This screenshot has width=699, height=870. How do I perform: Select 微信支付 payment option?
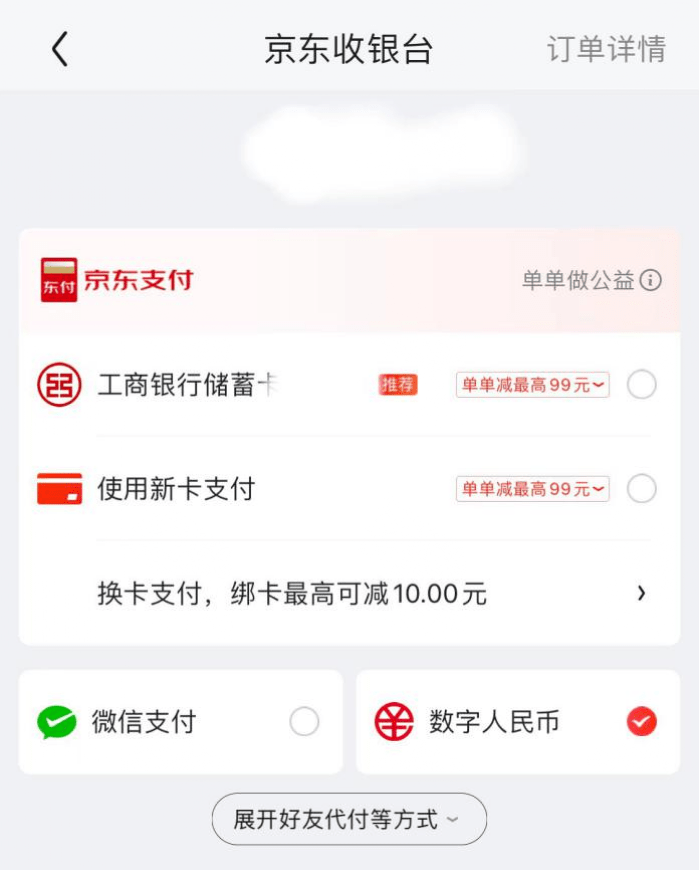point(304,721)
